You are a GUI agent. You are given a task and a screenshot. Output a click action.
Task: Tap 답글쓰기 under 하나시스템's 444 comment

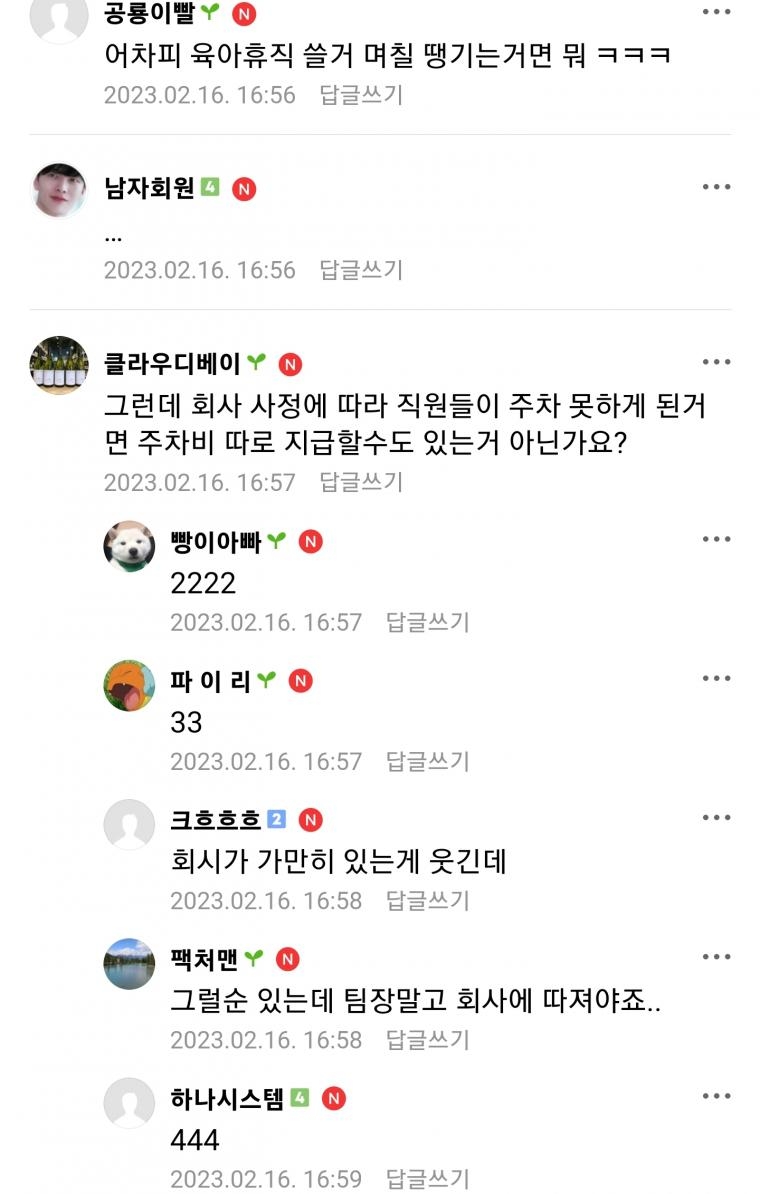pyautogui.click(x=427, y=1179)
